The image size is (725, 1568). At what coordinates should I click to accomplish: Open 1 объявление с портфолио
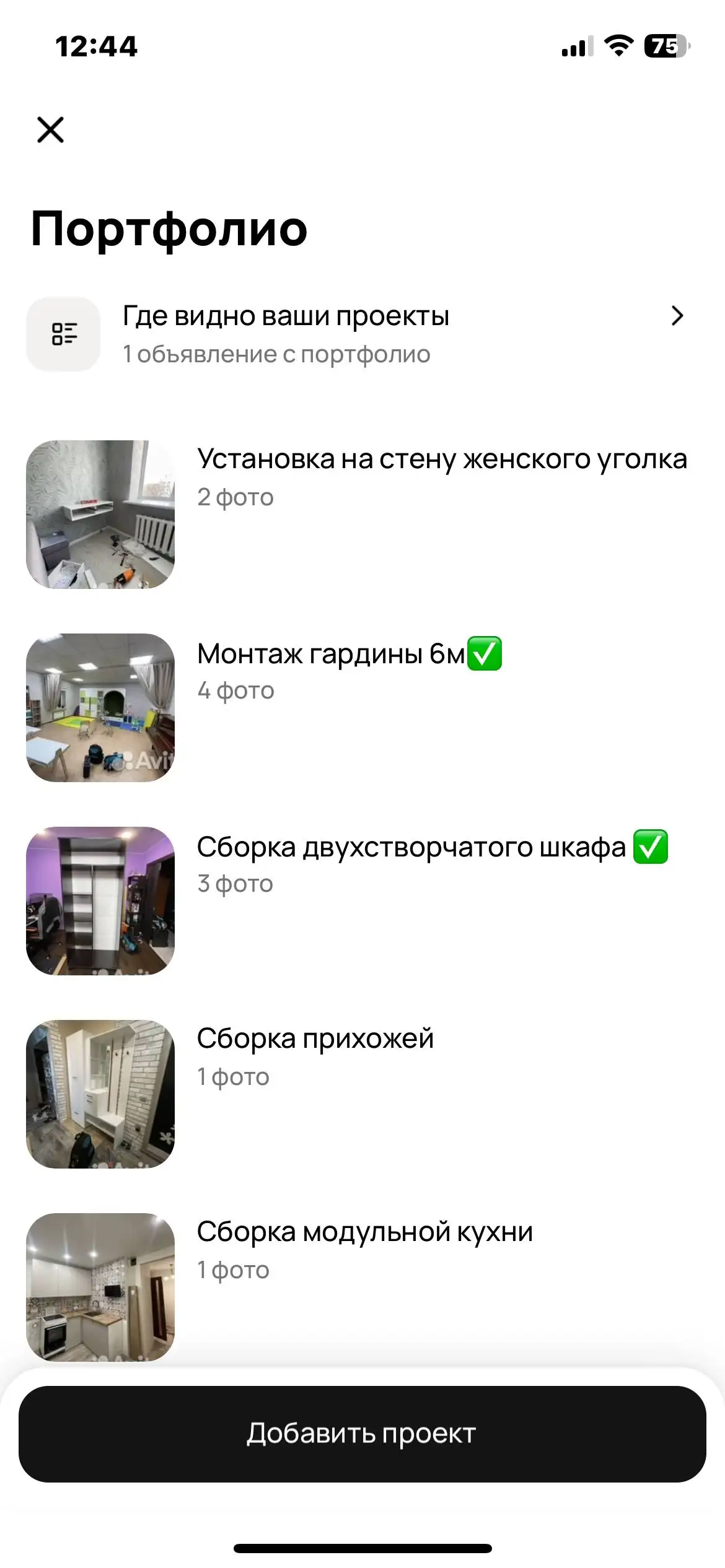[x=277, y=353]
